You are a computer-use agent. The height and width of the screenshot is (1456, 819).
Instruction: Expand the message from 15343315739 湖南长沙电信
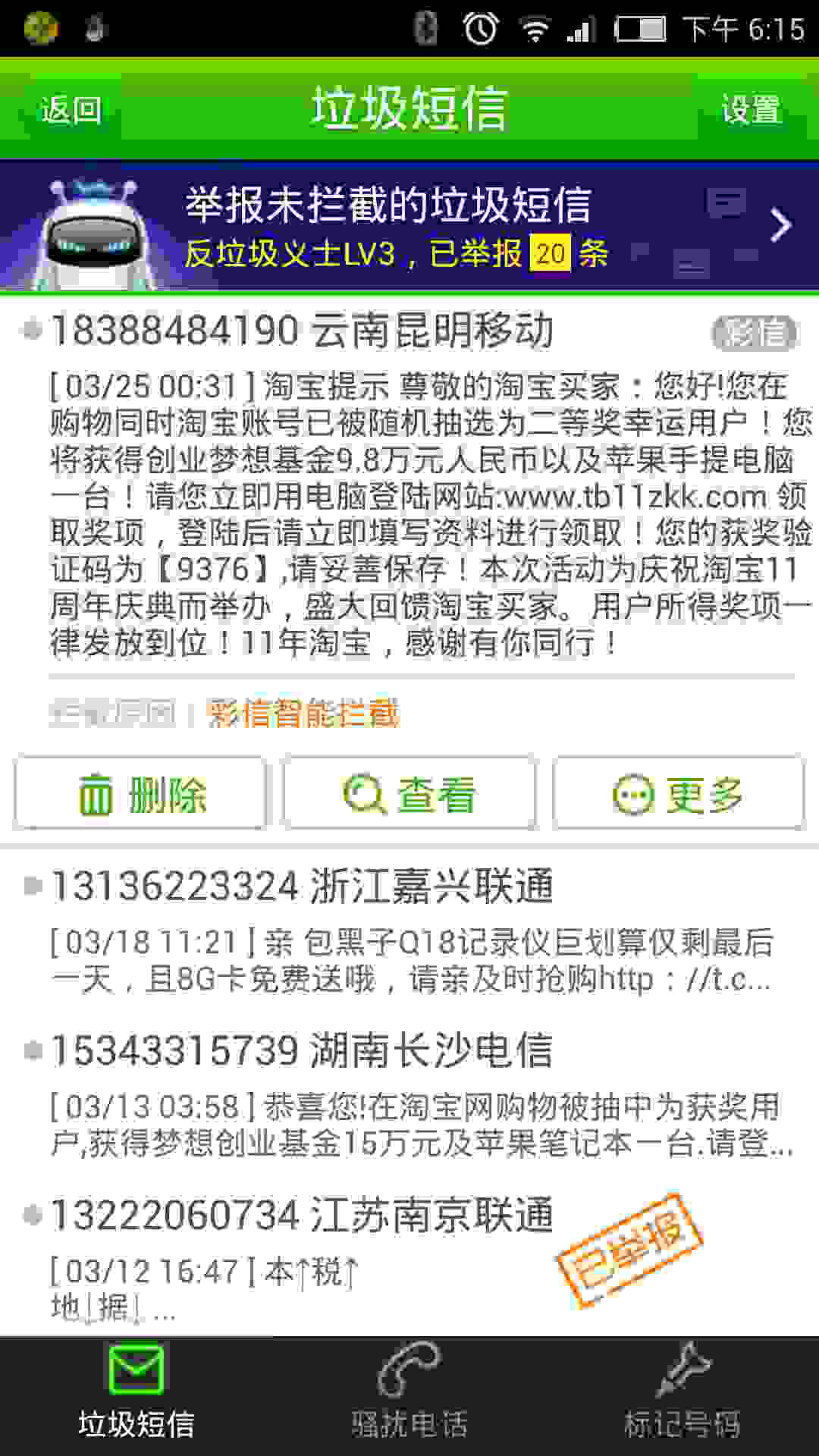tap(409, 1094)
